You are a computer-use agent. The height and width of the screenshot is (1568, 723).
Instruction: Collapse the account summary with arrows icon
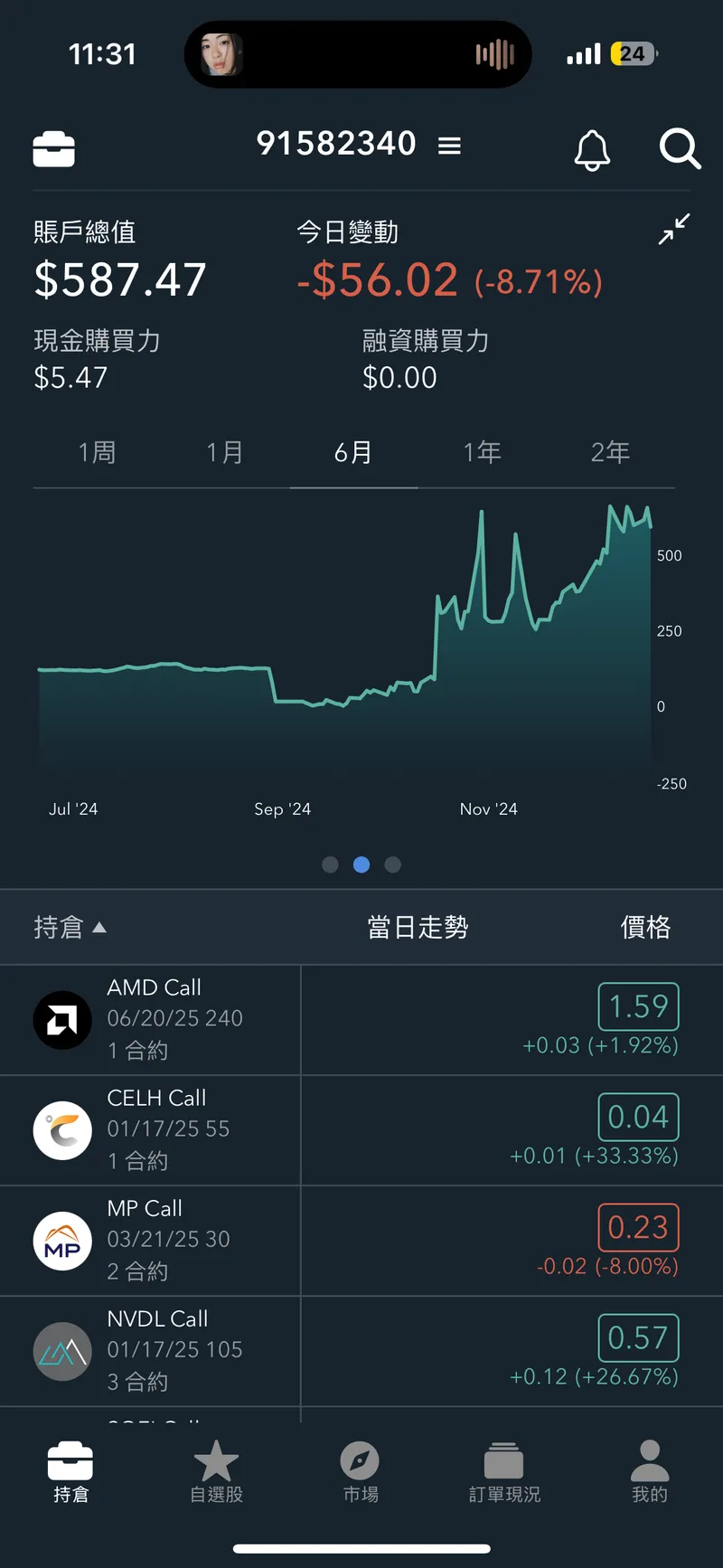click(674, 229)
